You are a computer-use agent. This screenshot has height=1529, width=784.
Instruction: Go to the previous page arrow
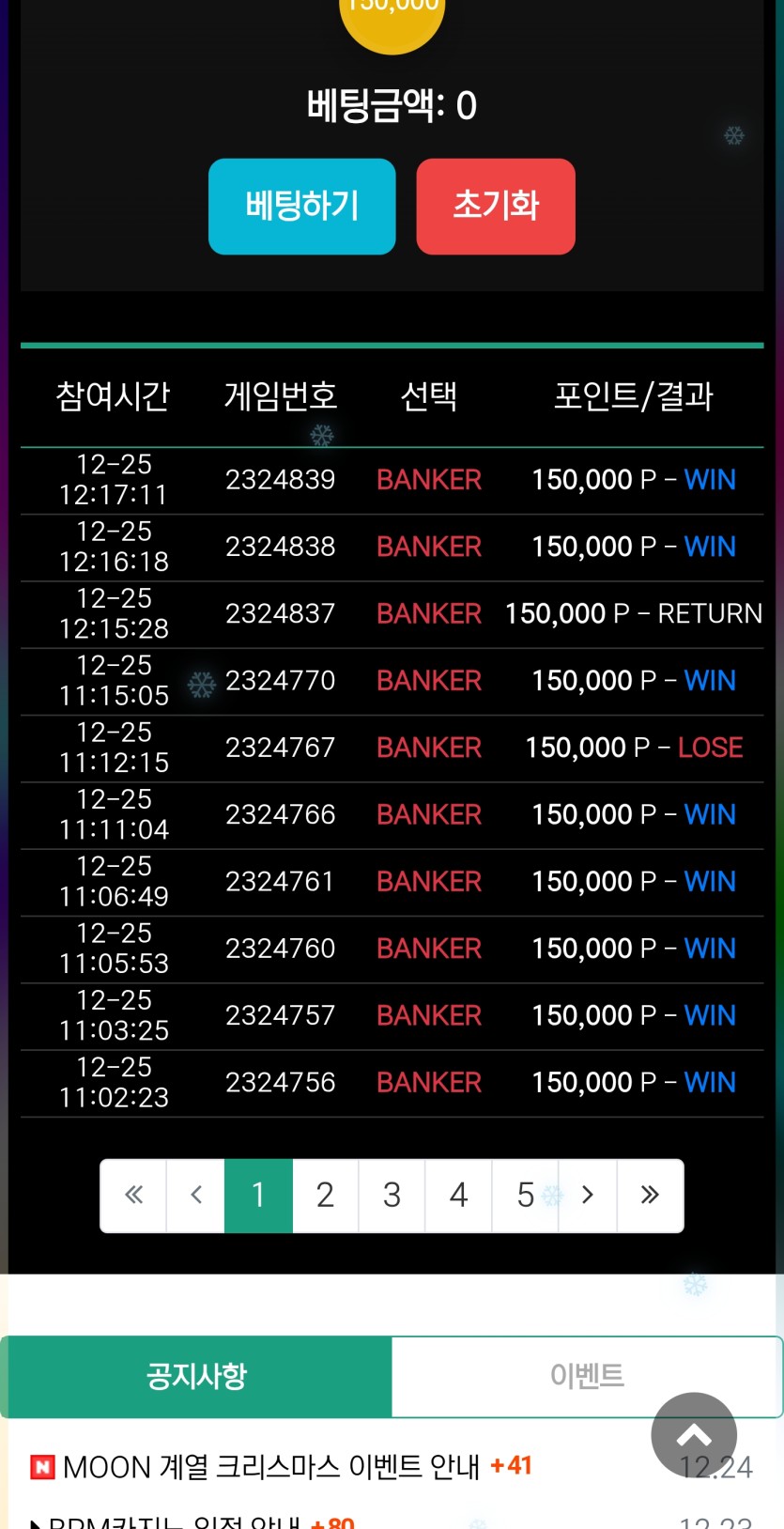196,1196
